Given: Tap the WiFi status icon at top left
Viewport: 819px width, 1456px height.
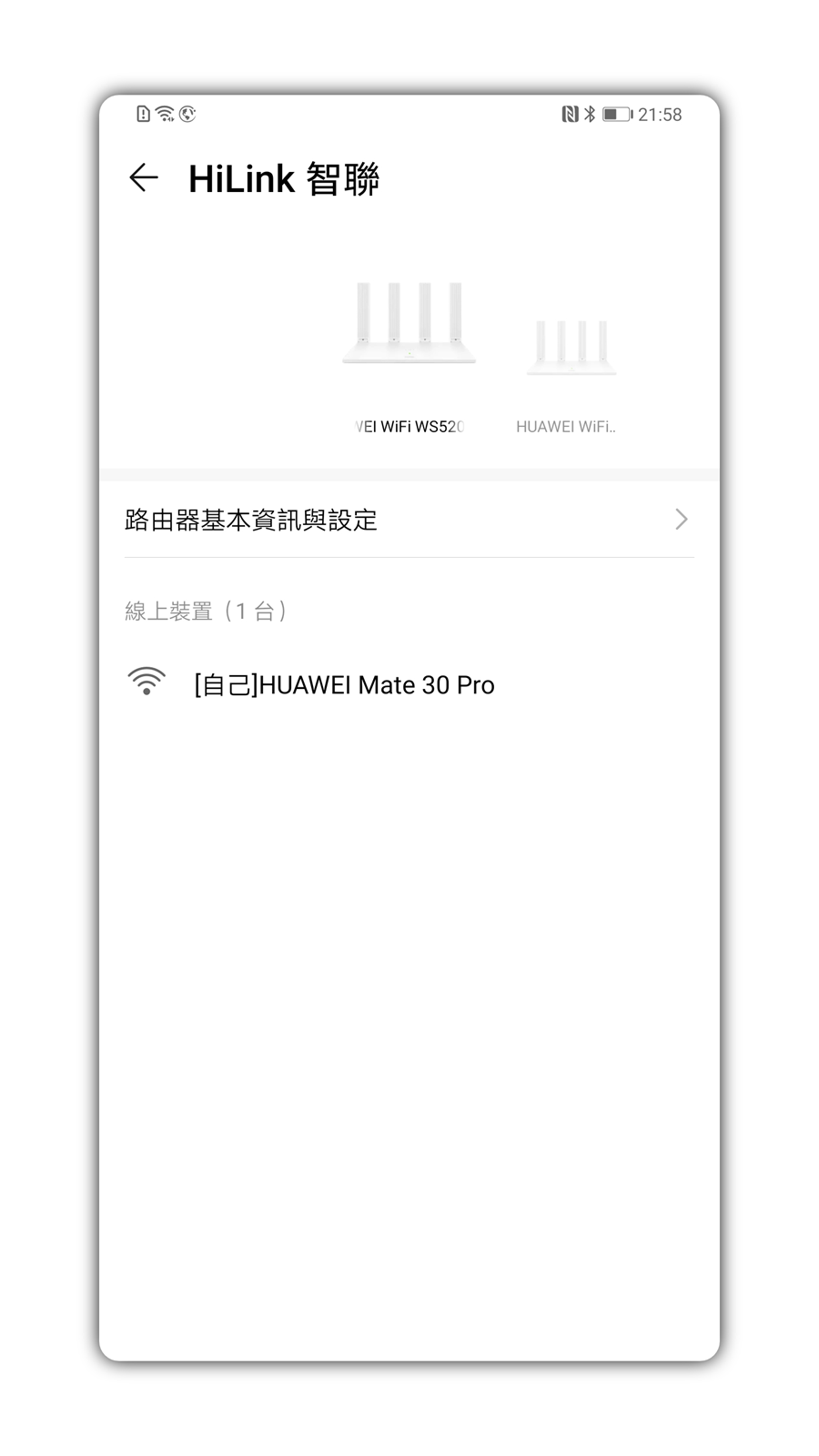Looking at the screenshot, I should click(164, 114).
